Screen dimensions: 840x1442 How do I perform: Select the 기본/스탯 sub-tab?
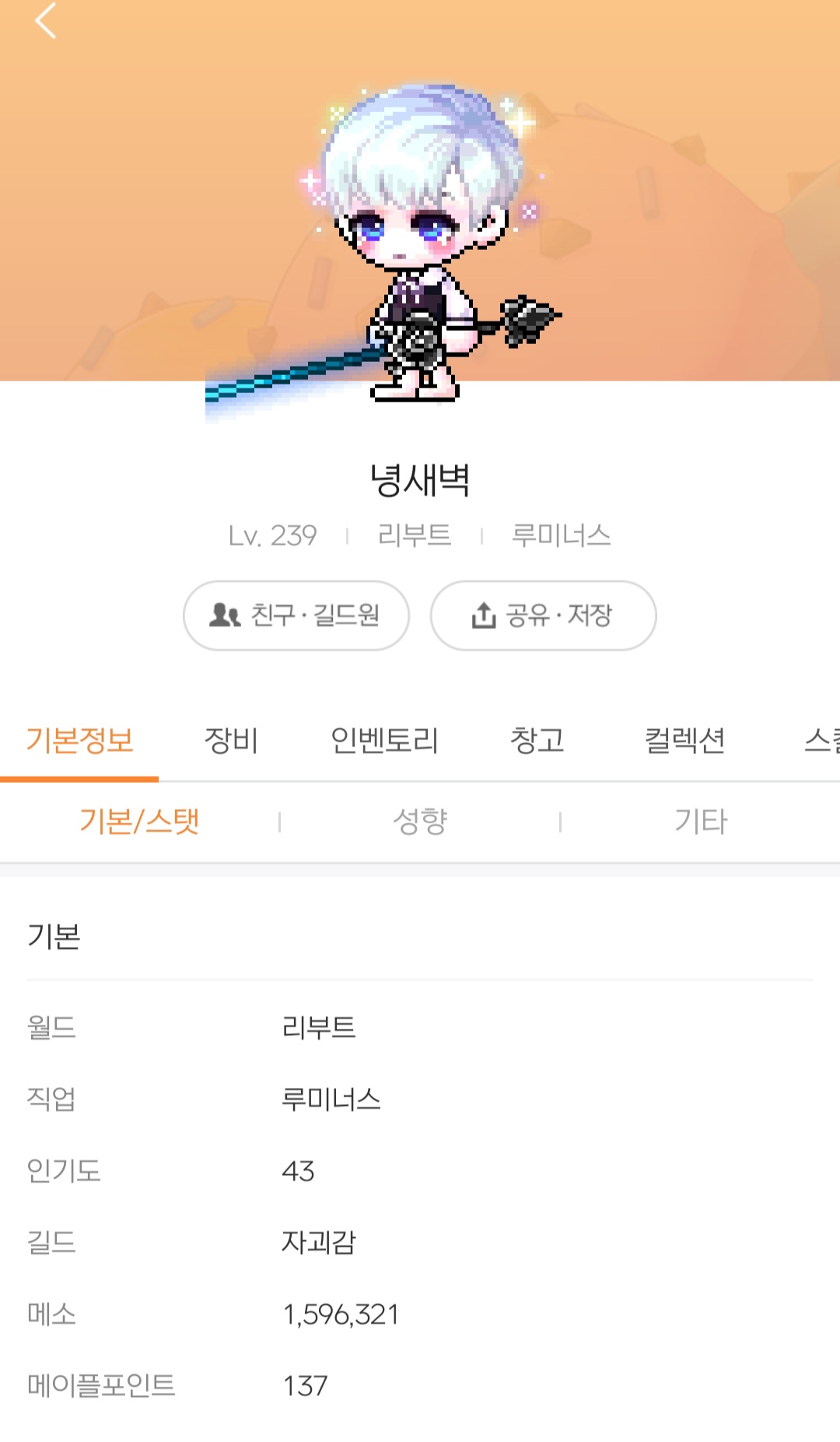139,822
